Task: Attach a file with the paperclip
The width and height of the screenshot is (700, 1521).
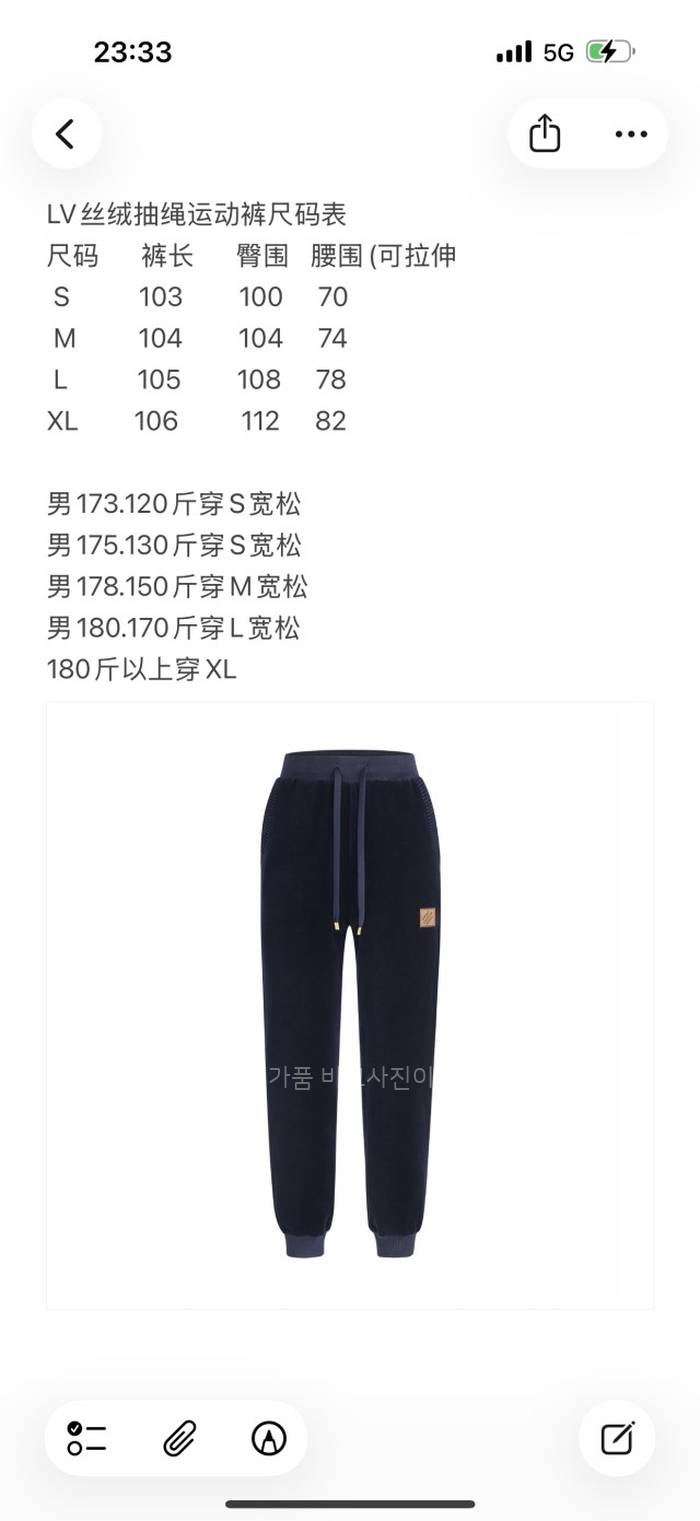Action: pyautogui.click(x=179, y=1438)
